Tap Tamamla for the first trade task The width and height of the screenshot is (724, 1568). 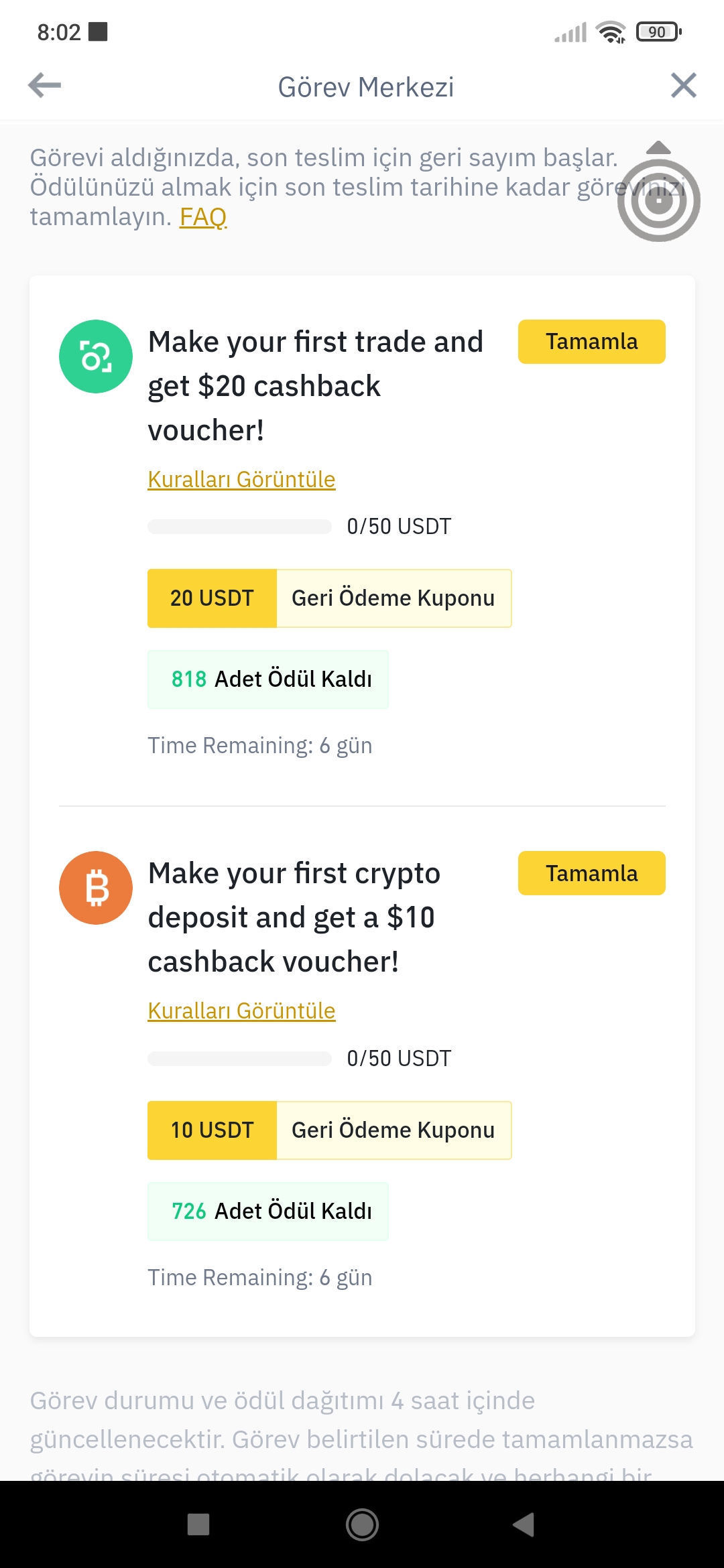tap(591, 342)
